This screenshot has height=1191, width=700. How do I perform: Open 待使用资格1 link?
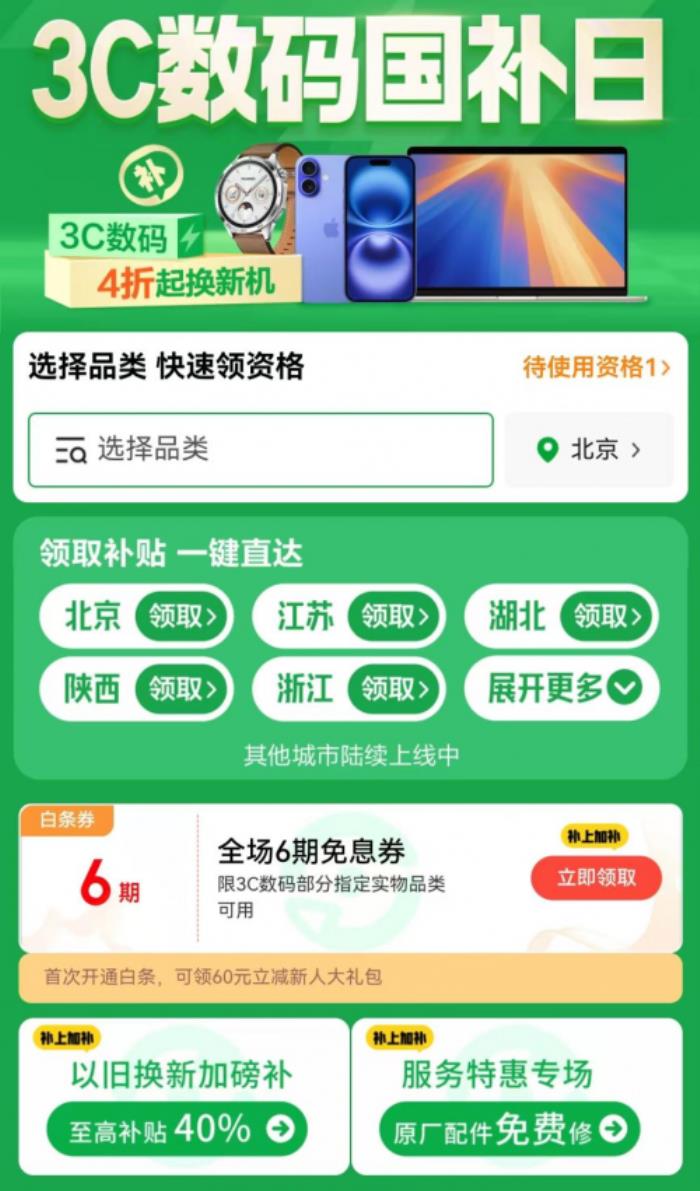[x=597, y=368]
